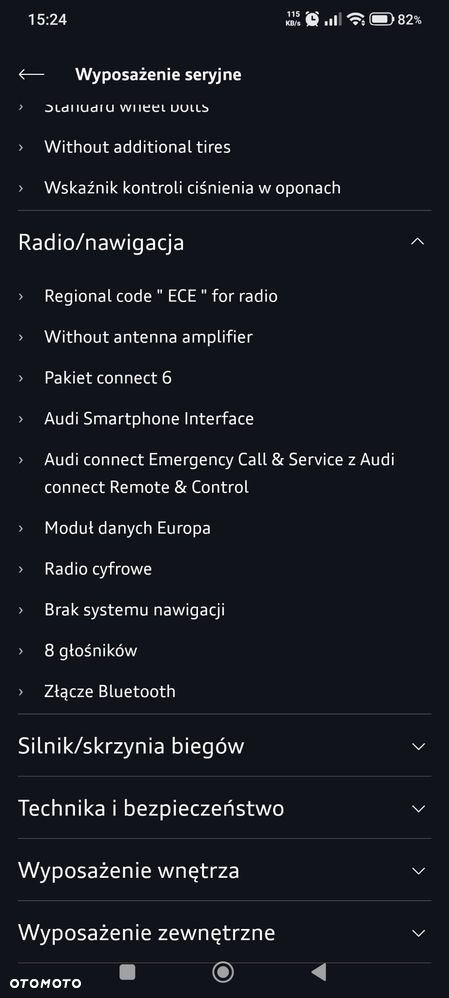Viewport: 449px width, 998px height.
Task: Expand Silnik/skrzynia biegów section
Action: click(x=224, y=746)
